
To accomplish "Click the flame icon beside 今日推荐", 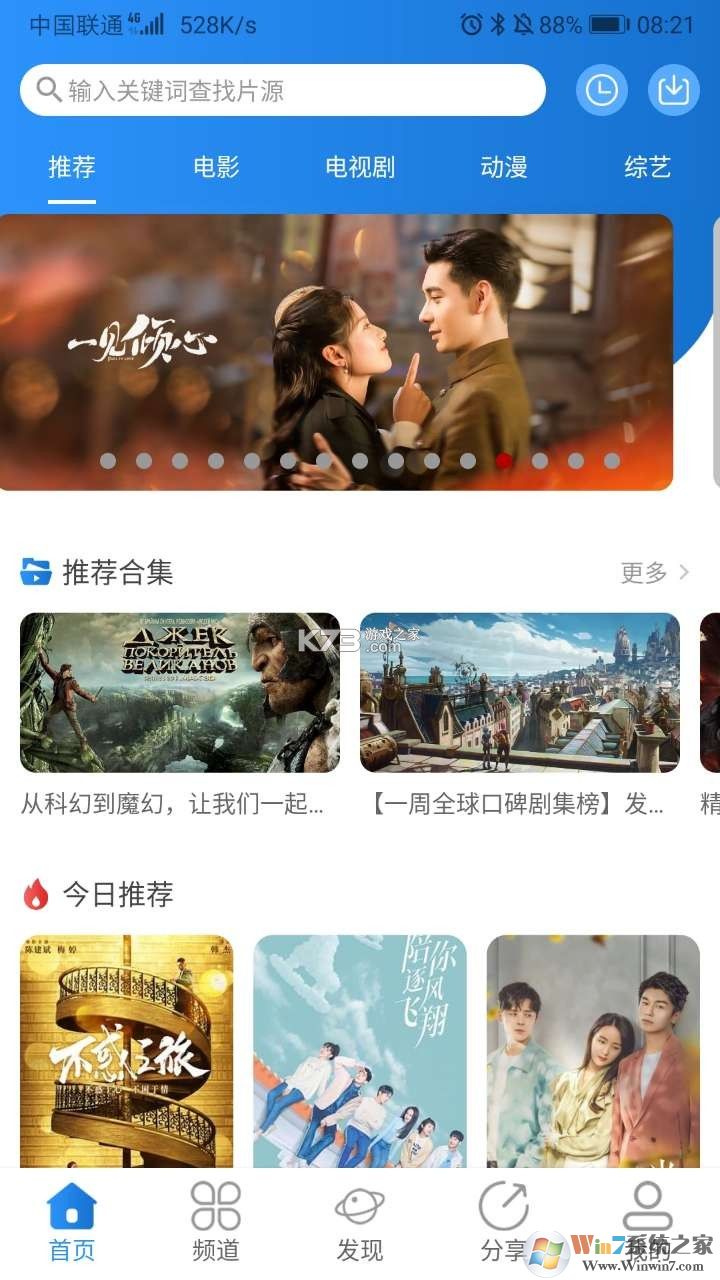I will pos(35,895).
